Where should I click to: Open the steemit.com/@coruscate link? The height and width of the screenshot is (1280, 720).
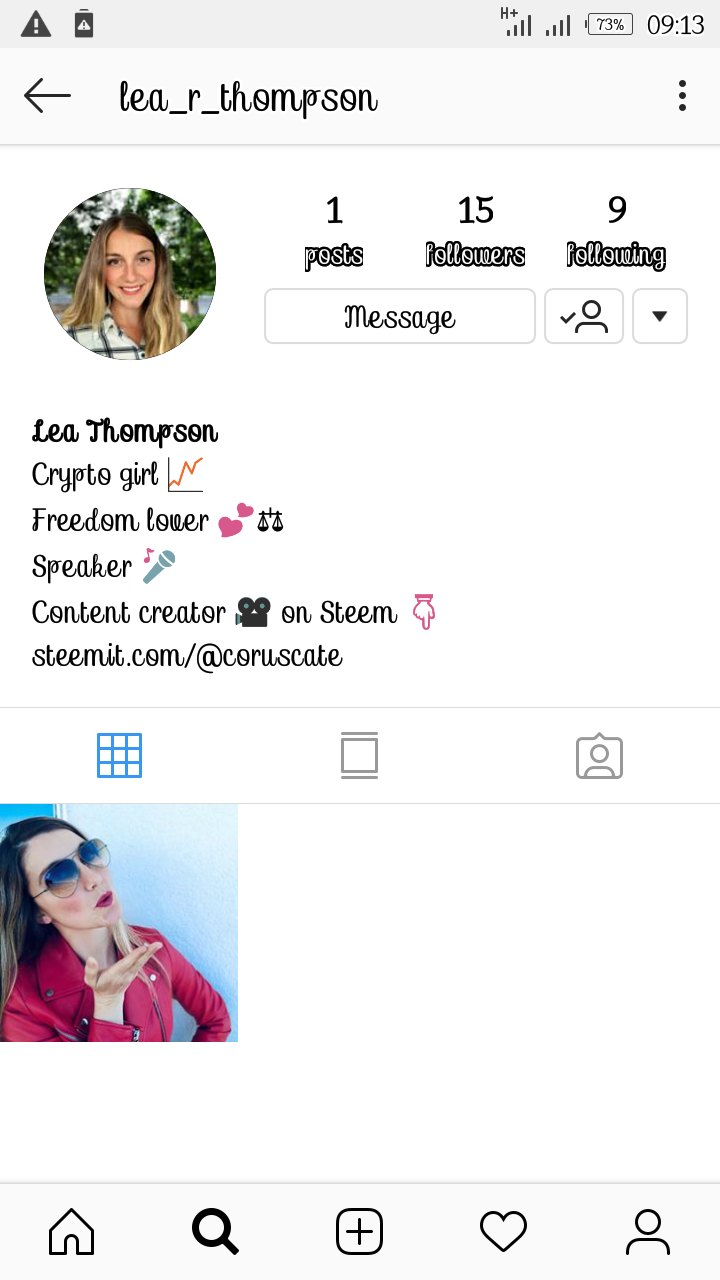tap(187, 657)
